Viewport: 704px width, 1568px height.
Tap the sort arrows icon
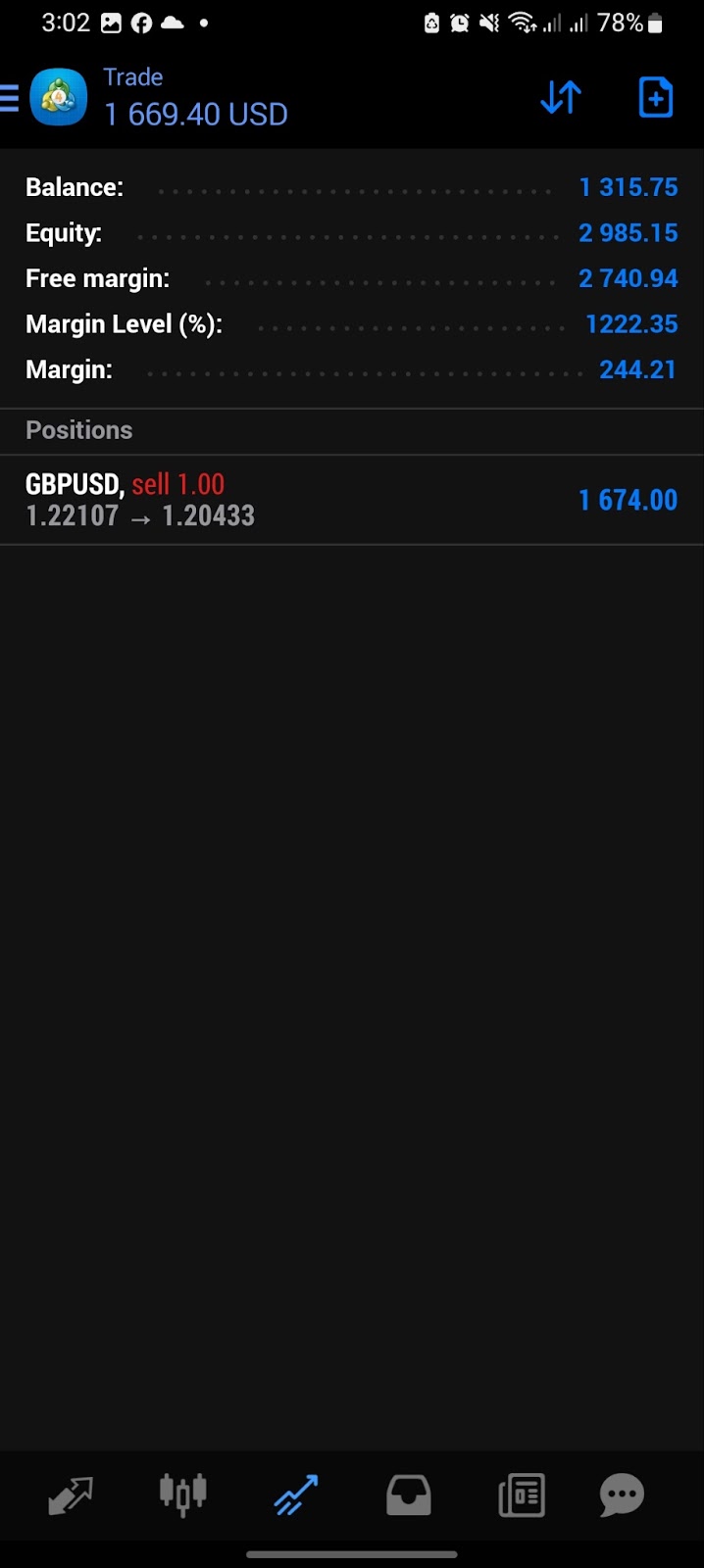point(561,98)
